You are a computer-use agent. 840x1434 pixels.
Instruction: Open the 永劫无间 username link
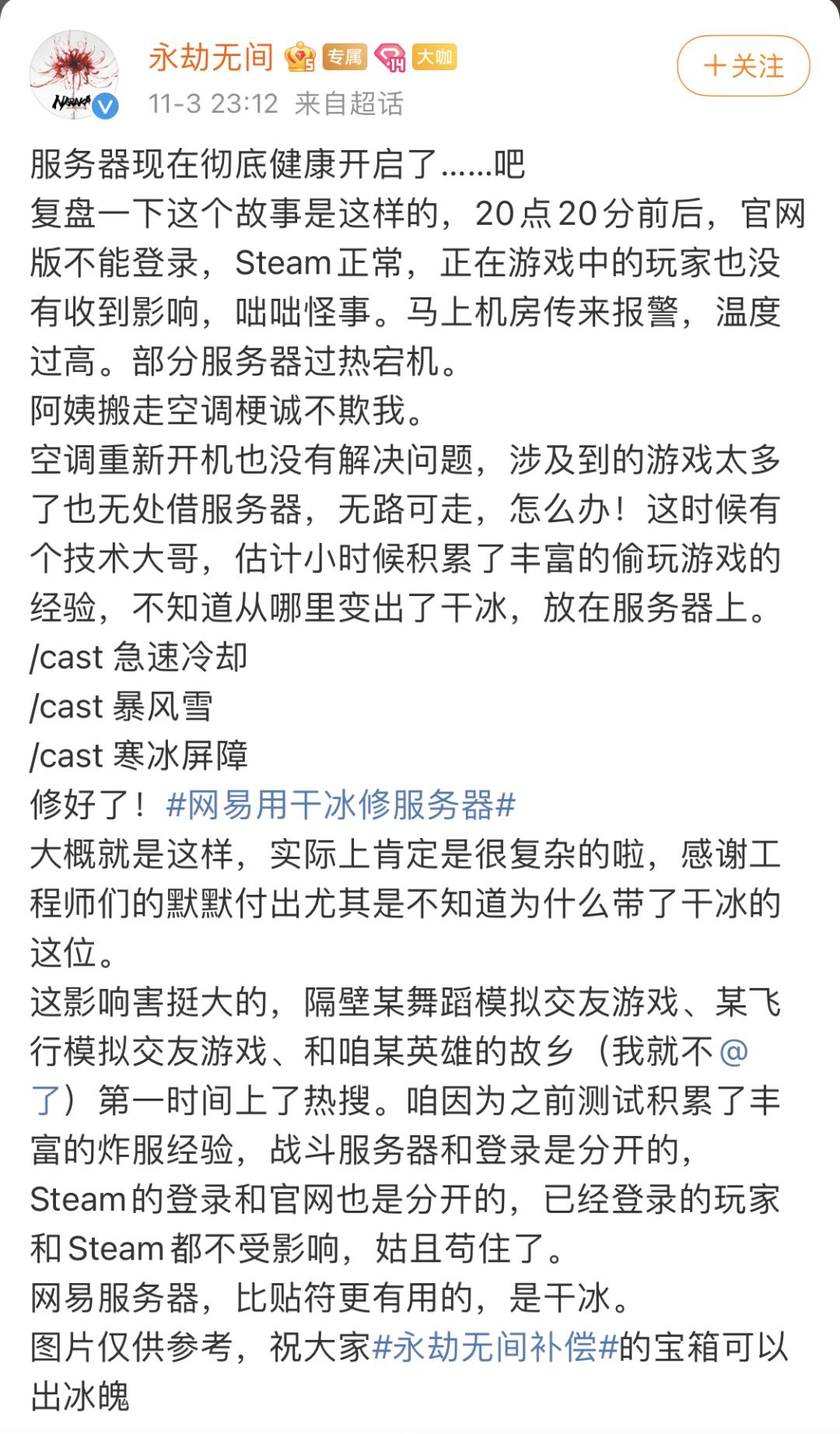pyautogui.click(x=211, y=57)
